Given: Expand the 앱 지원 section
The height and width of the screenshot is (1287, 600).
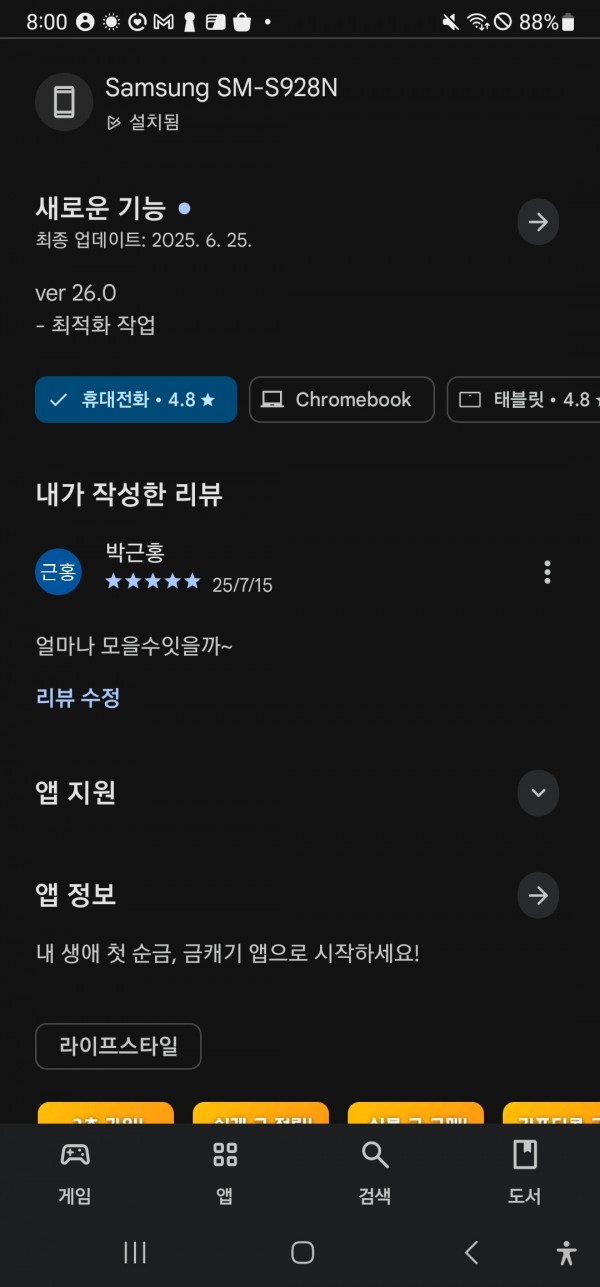Looking at the screenshot, I should pyautogui.click(x=538, y=793).
